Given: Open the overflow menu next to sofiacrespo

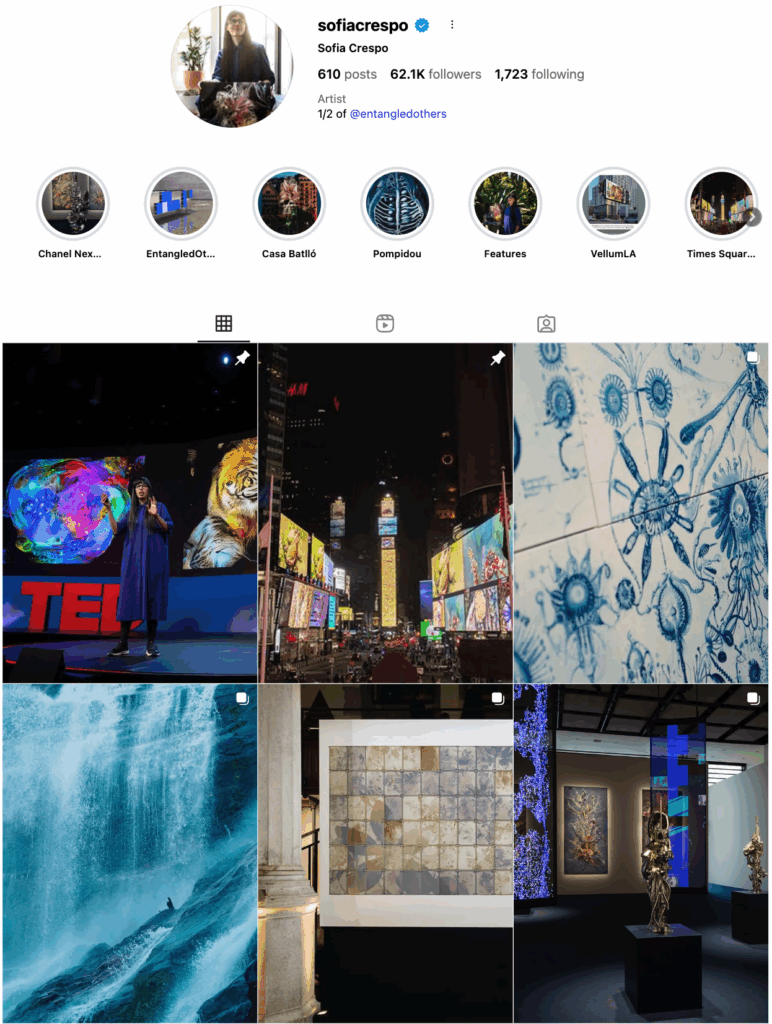Looking at the screenshot, I should [452, 25].
